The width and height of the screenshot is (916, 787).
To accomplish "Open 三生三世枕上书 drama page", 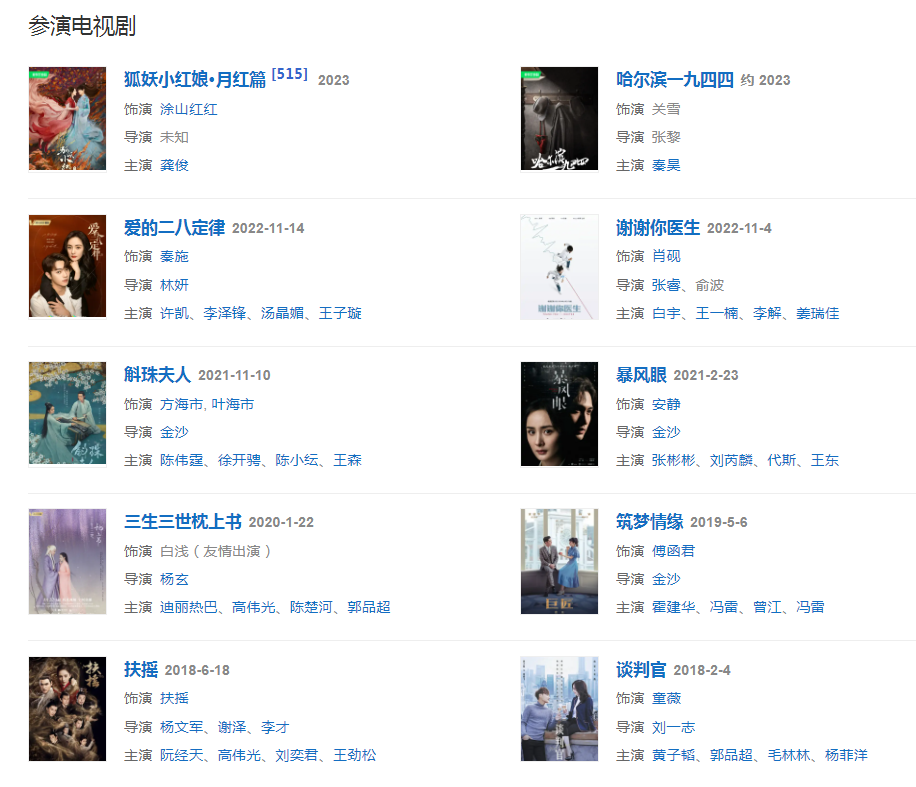I will 183,522.
